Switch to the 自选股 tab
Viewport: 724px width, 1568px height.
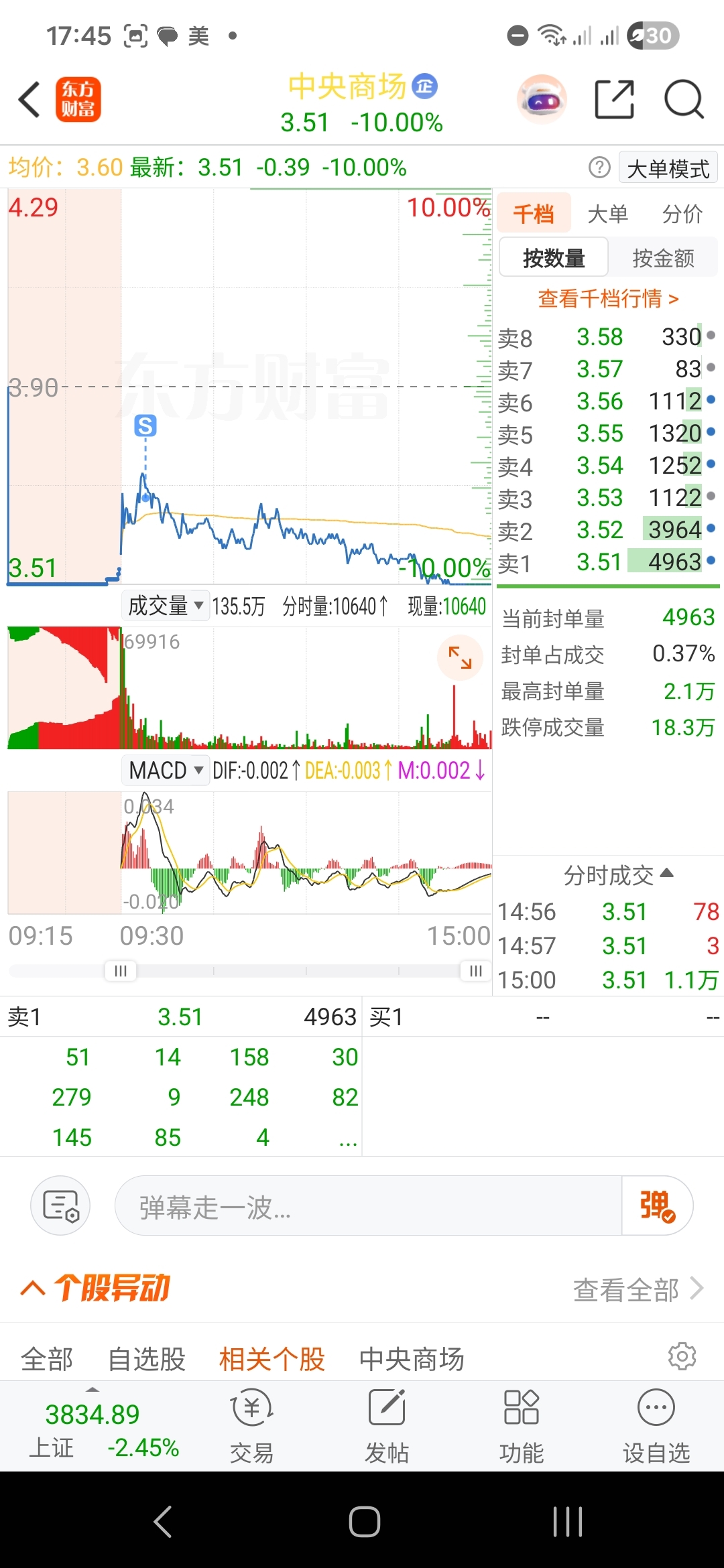[147, 1360]
